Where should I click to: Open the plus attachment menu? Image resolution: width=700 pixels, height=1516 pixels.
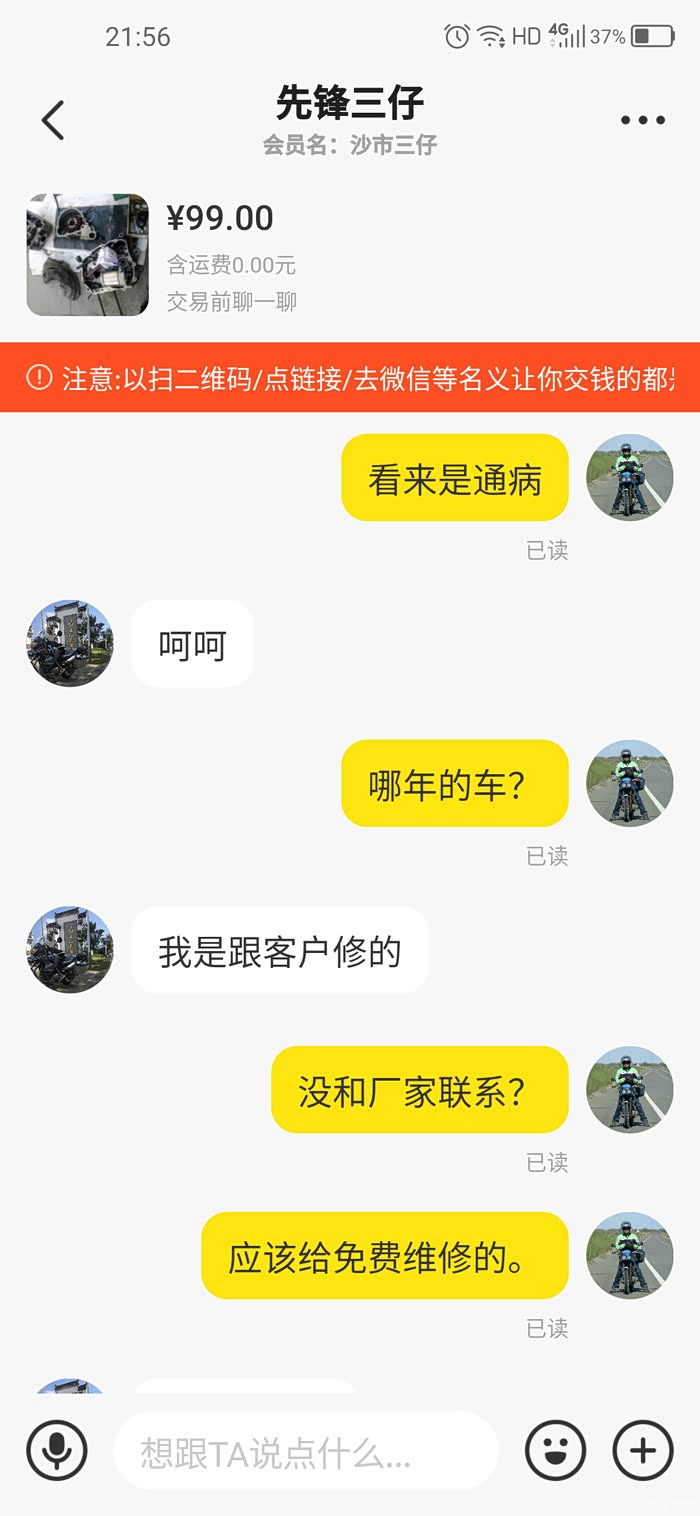click(x=642, y=1450)
